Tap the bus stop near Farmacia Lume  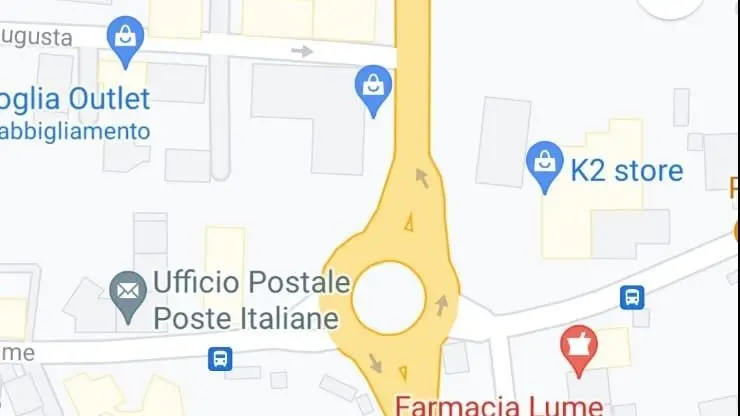pos(632,297)
